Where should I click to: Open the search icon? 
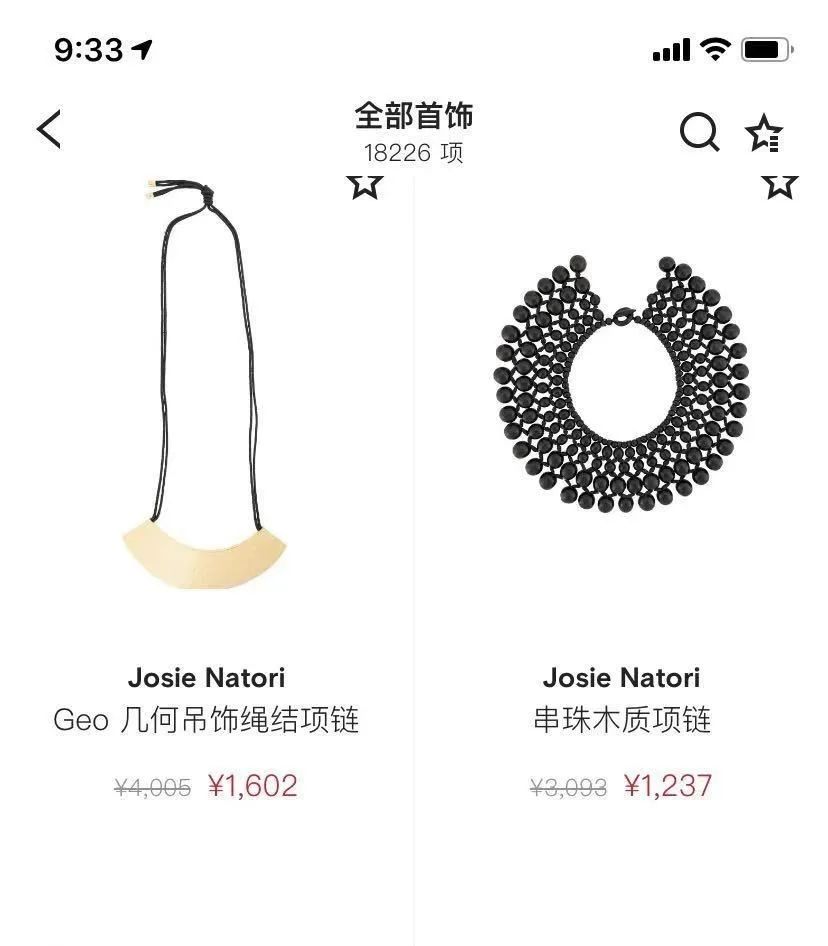point(700,131)
